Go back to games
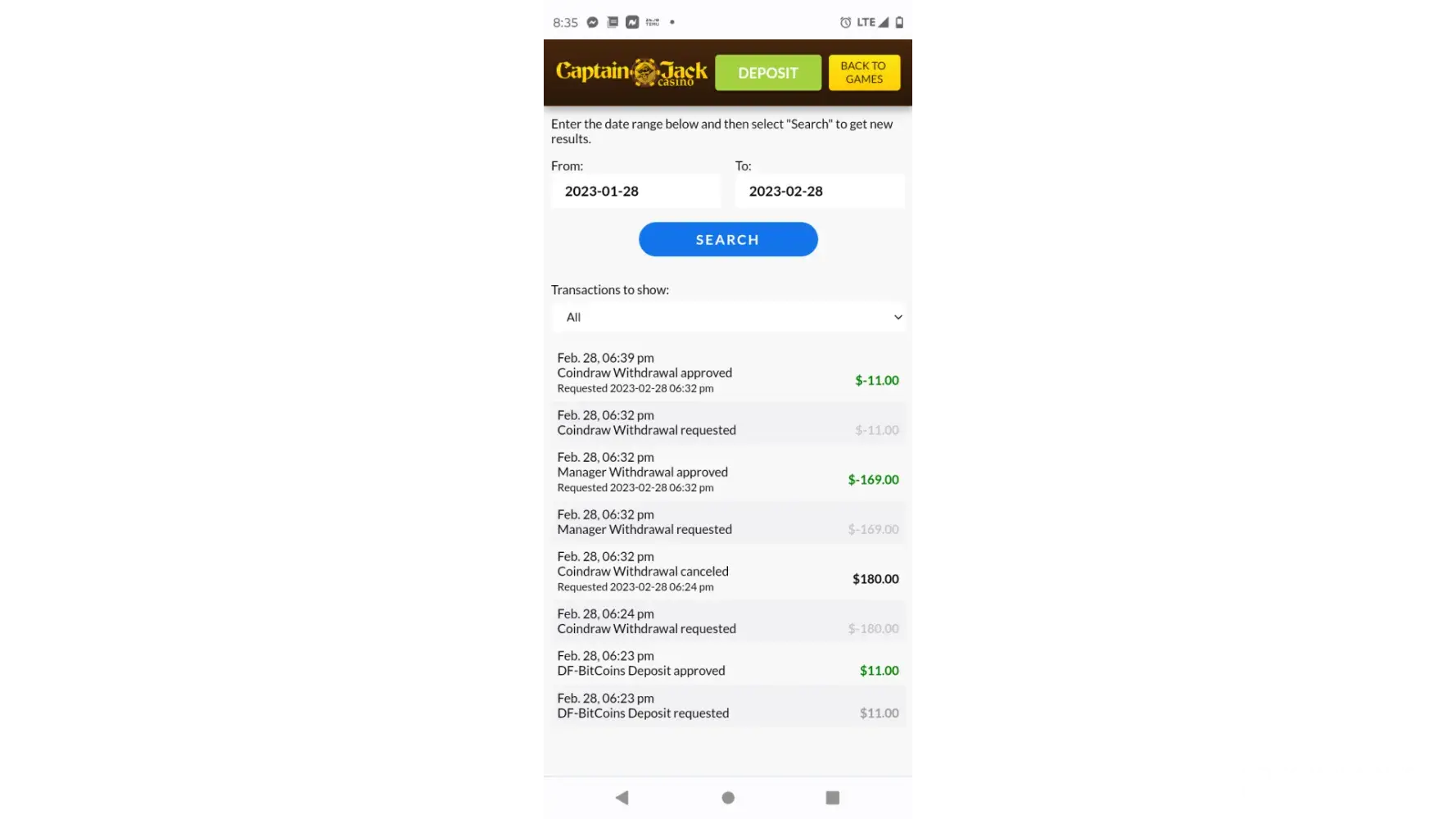Image resolution: width=1456 pixels, height=819 pixels. 864,73
